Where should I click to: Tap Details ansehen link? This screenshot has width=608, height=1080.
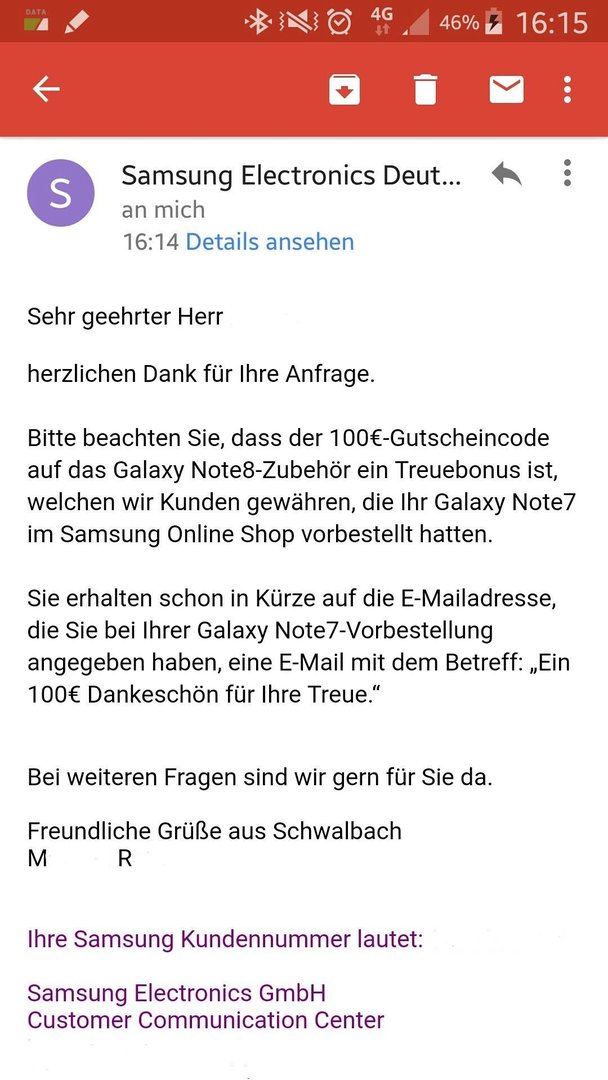(x=269, y=241)
